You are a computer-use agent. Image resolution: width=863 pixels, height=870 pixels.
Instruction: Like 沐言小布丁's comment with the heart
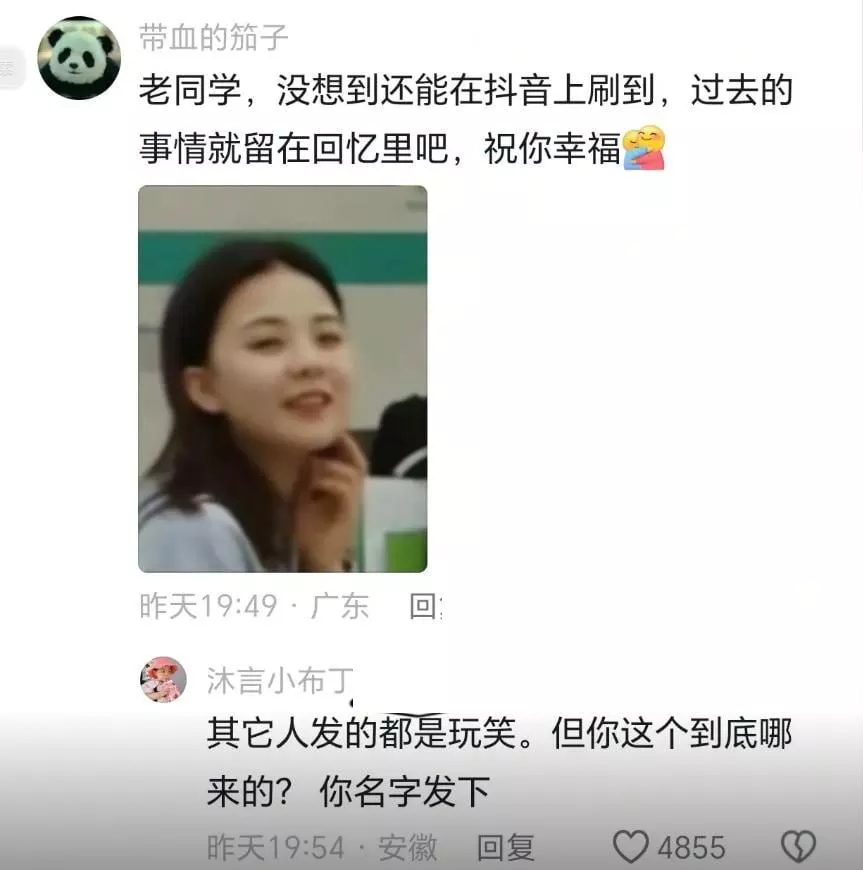pos(631,848)
